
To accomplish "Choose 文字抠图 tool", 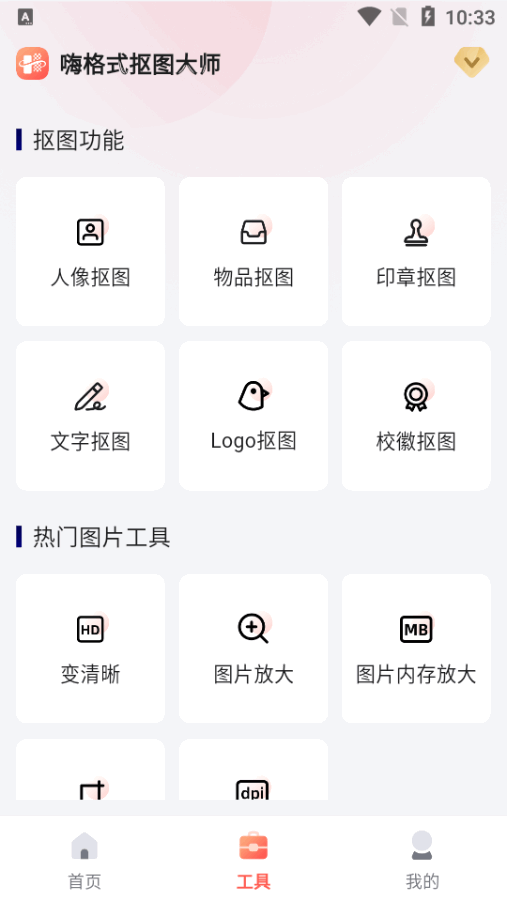I will coord(90,416).
